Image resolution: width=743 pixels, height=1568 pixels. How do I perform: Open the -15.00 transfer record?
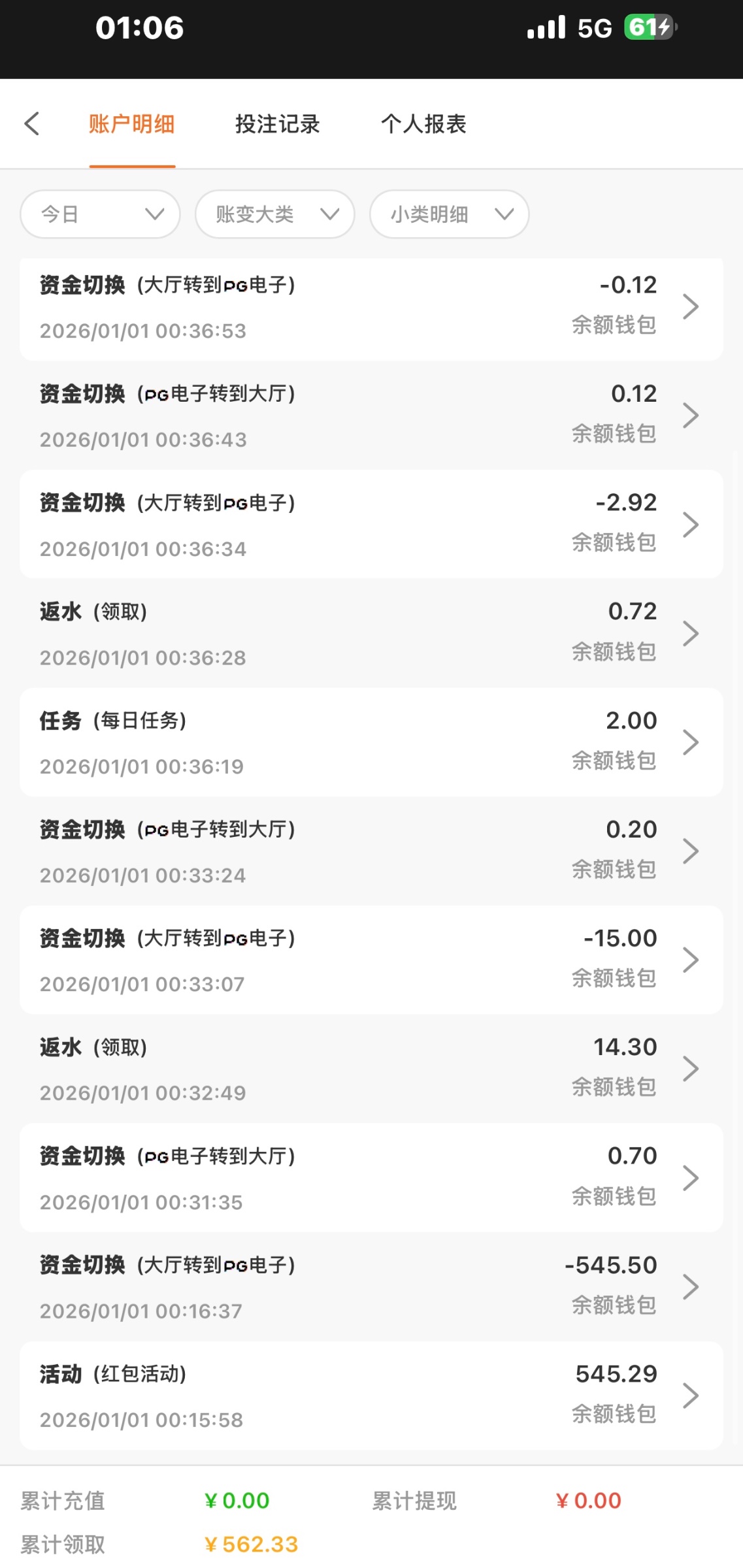click(371, 960)
